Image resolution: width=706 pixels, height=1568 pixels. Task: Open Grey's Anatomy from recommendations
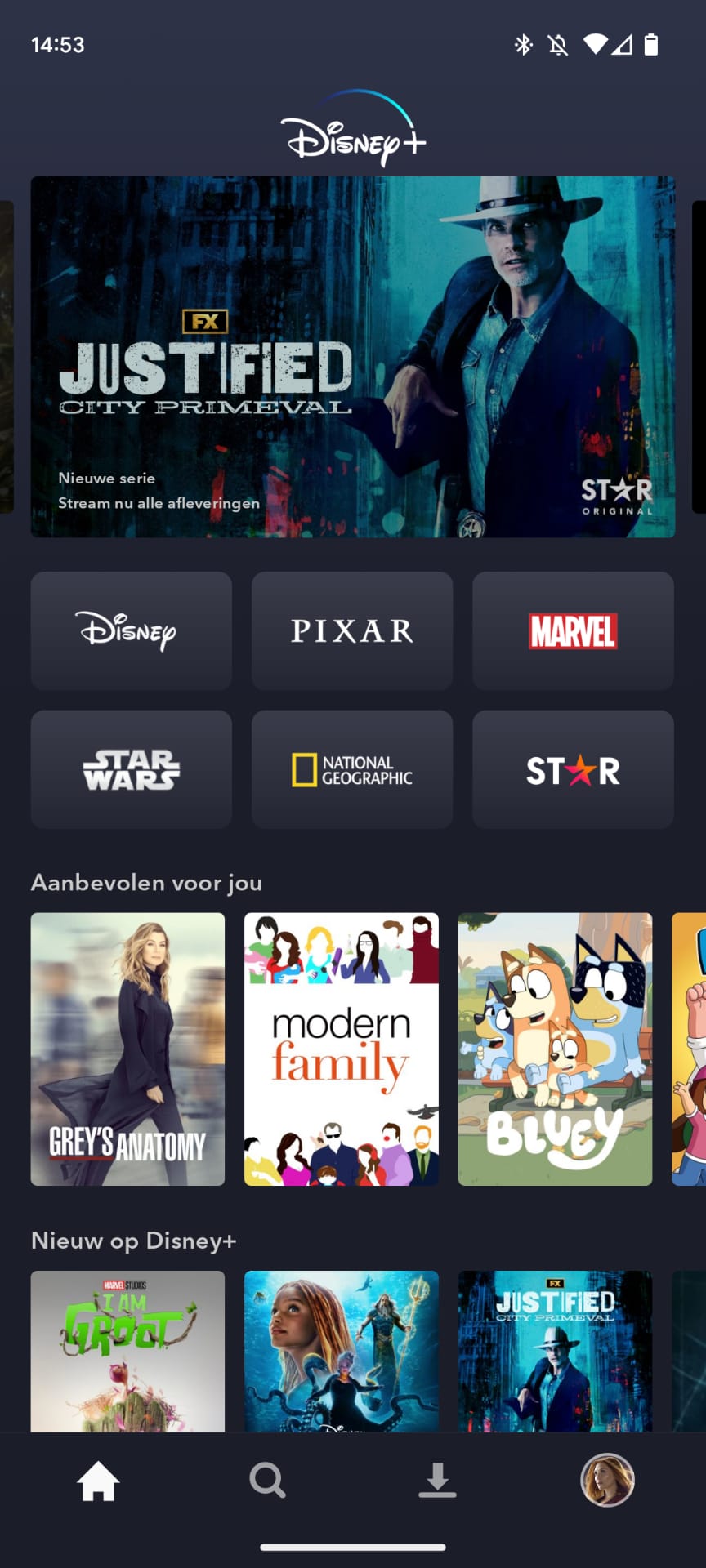pyautogui.click(x=127, y=1049)
